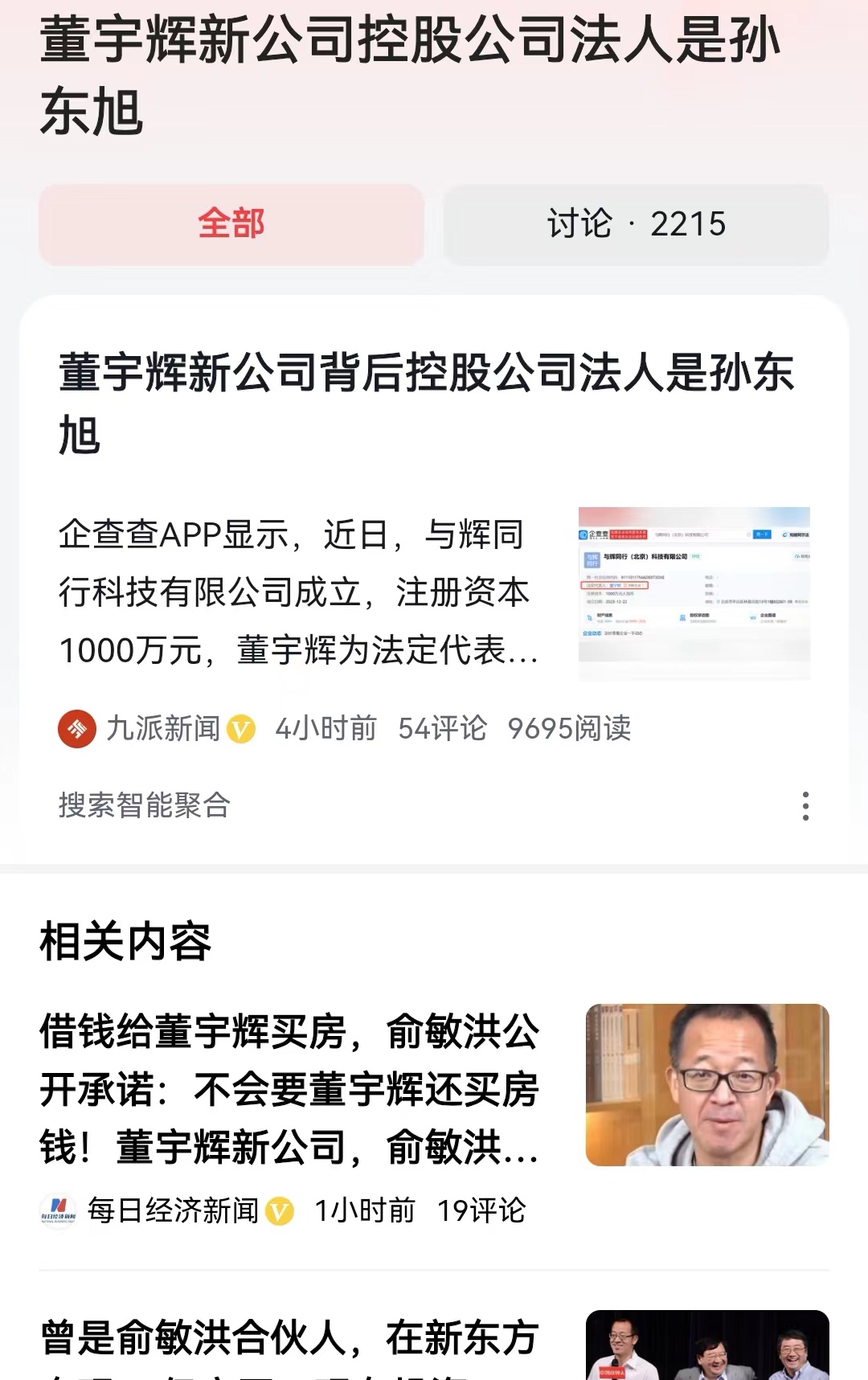868x1380 pixels.
Task: Open the 俞敏洪借钱给董宇辉买房 article
Action: tap(289, 1085)
